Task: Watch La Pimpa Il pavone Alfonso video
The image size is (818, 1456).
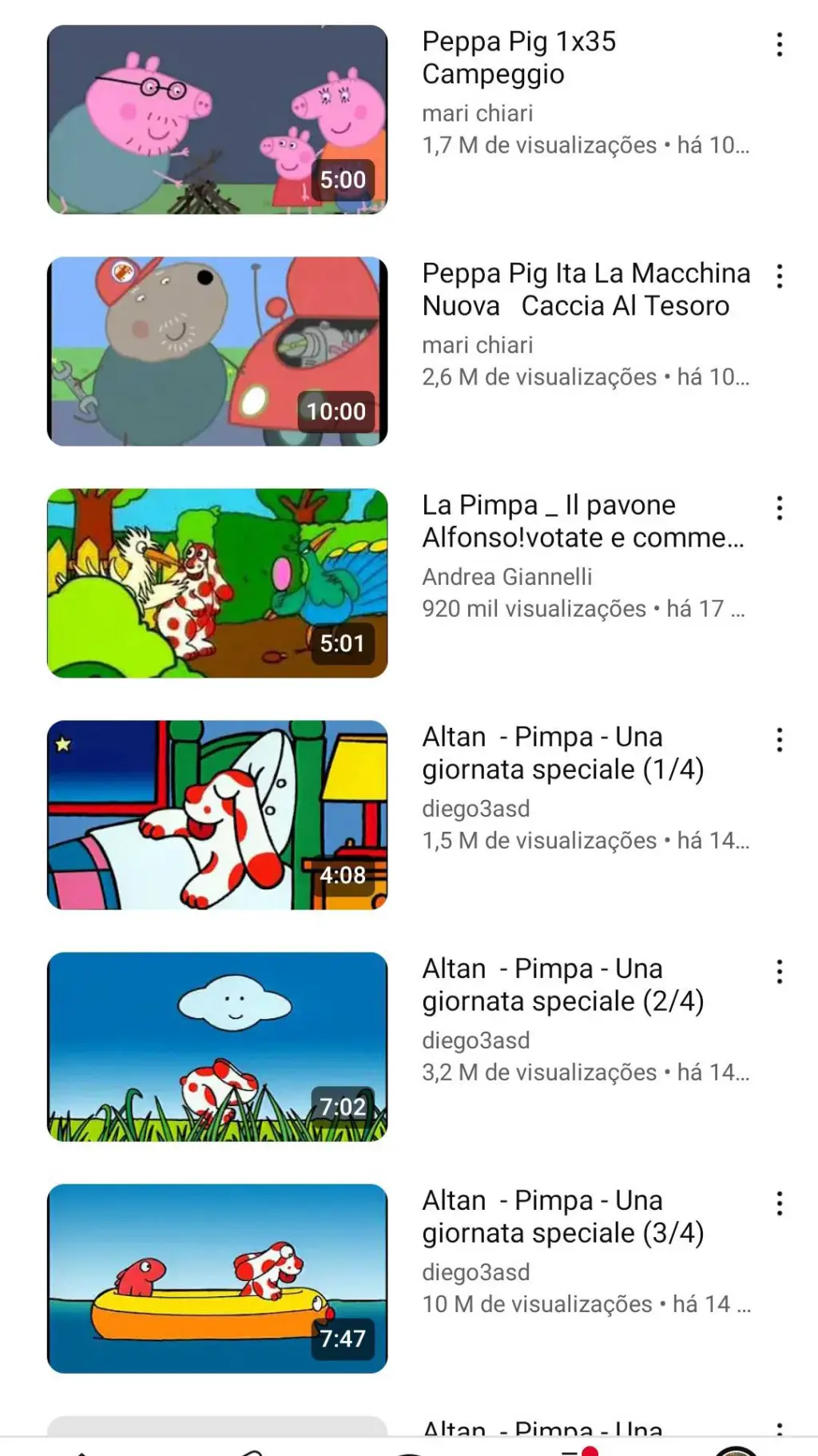Action: tap(217, 583)
